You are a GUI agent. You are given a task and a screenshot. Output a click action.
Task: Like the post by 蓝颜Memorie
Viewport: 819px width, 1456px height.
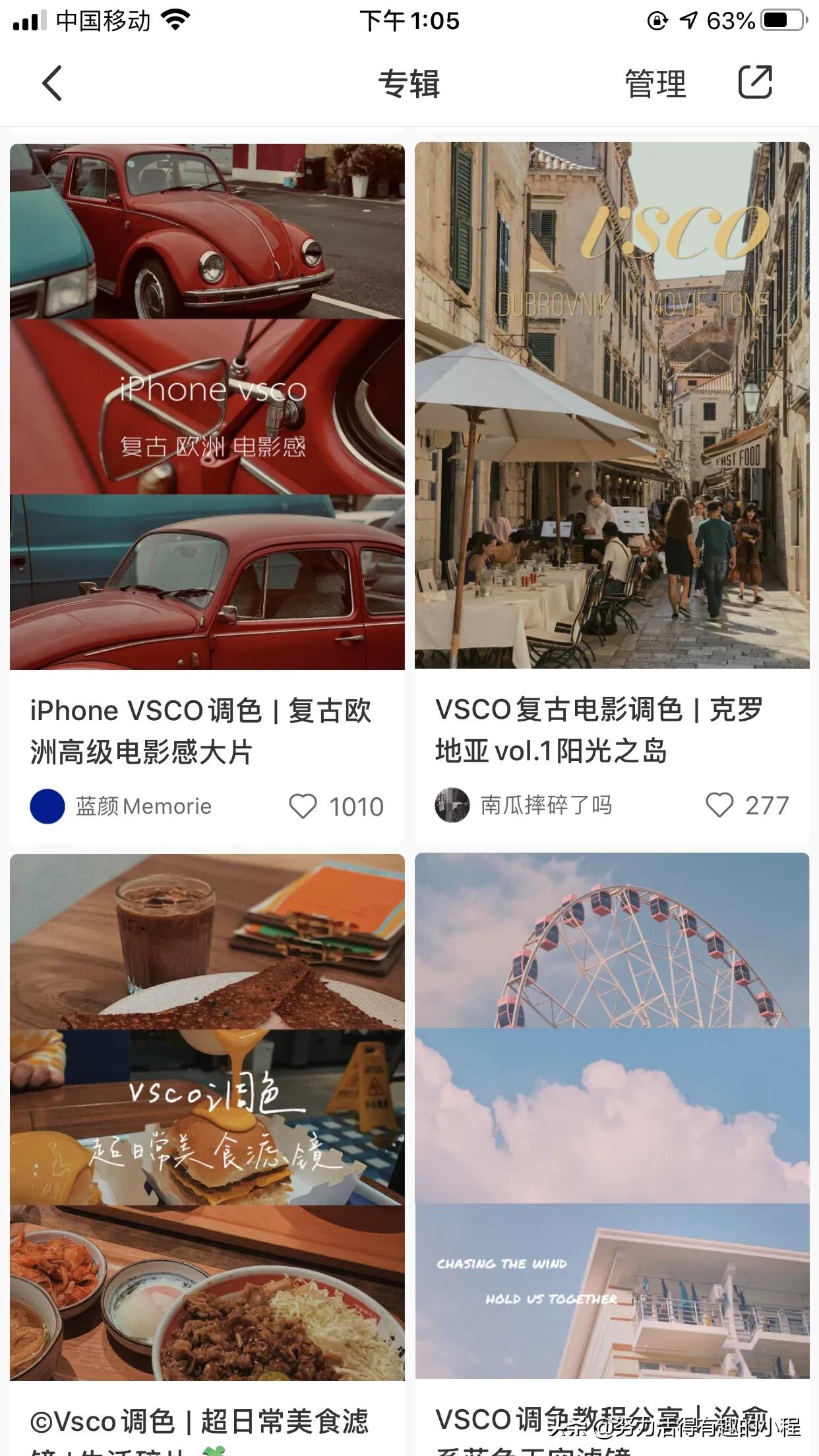(303, 806)
